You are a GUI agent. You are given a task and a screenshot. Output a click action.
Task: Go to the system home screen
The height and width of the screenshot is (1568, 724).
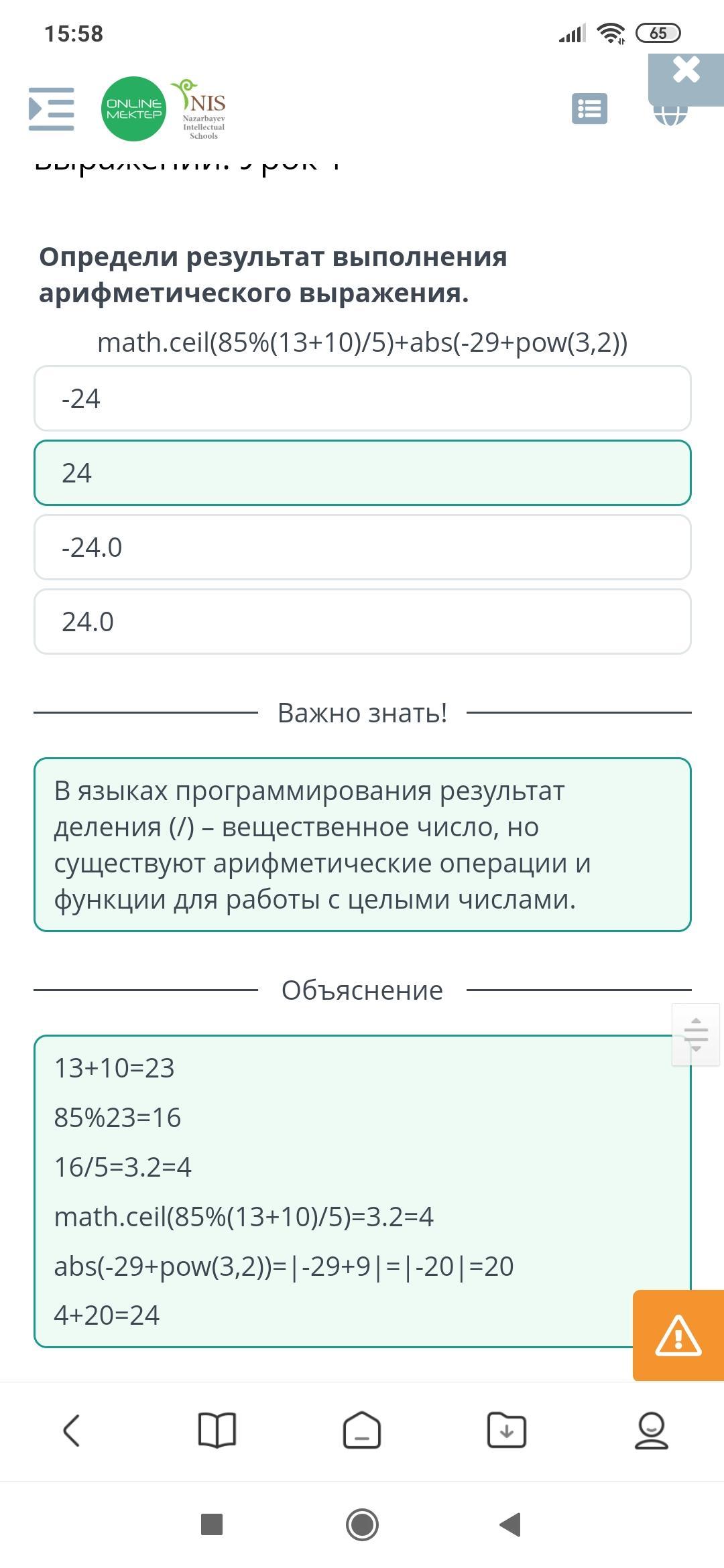[362, 1524]
